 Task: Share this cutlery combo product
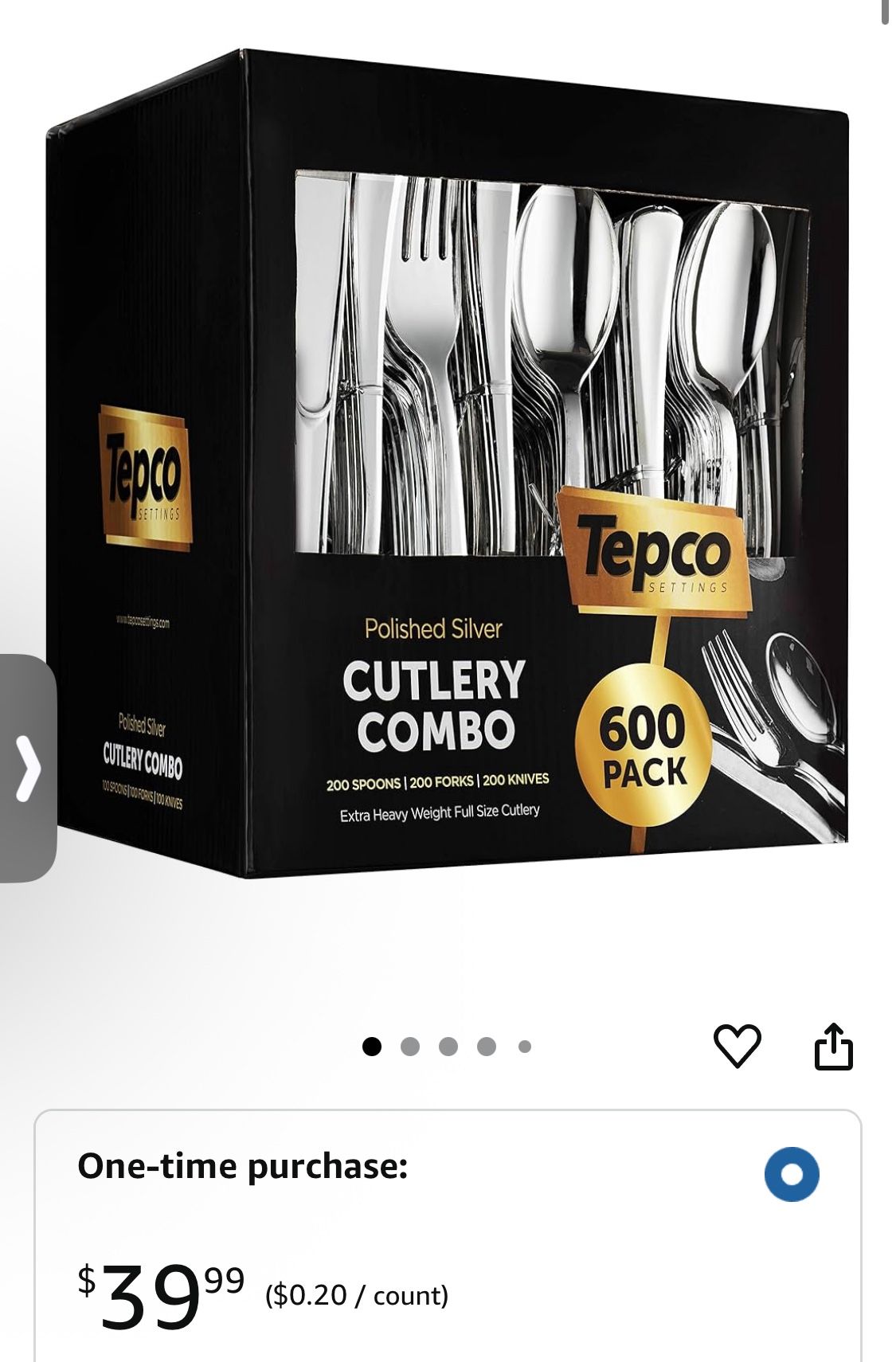point(833,1045)
